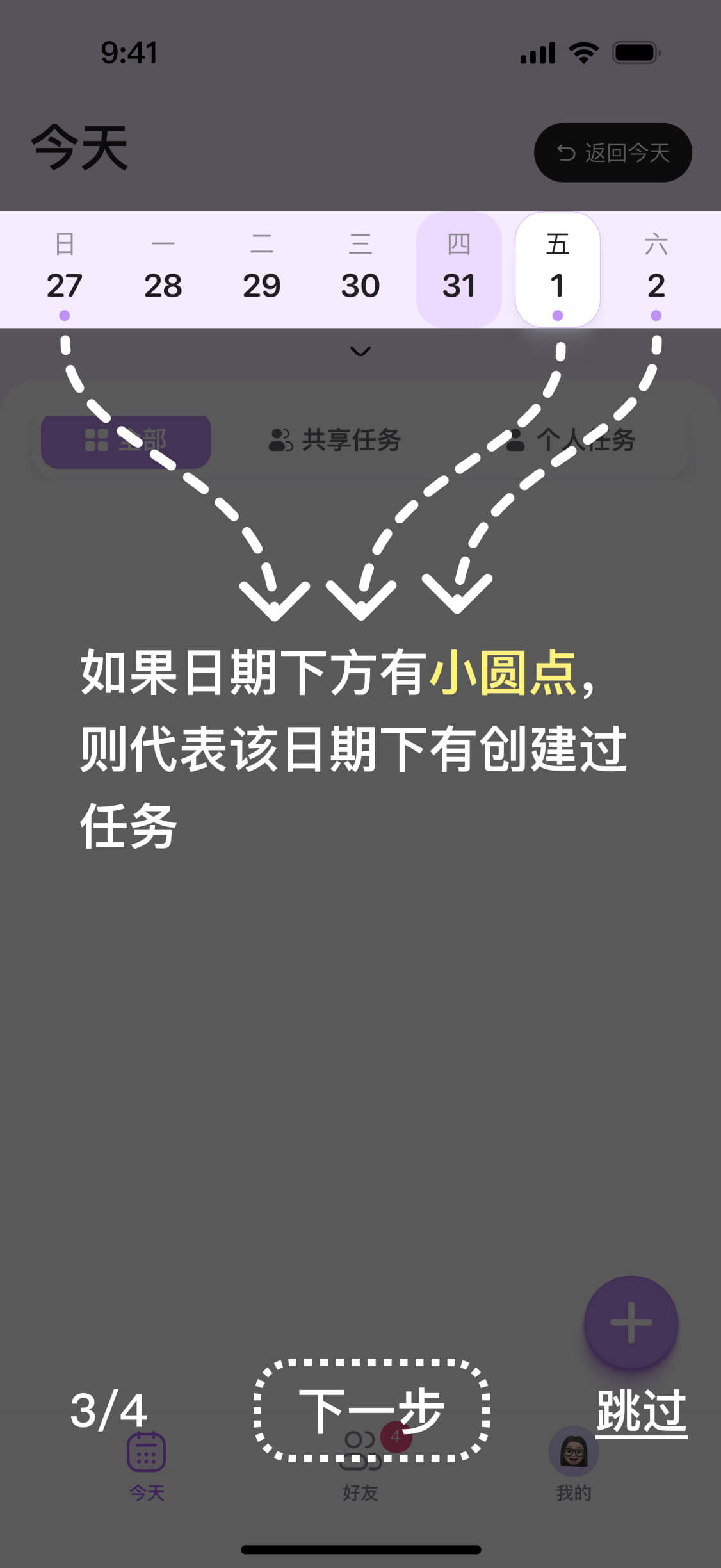Skip the tutorial with 跳过

point(642,1411)
